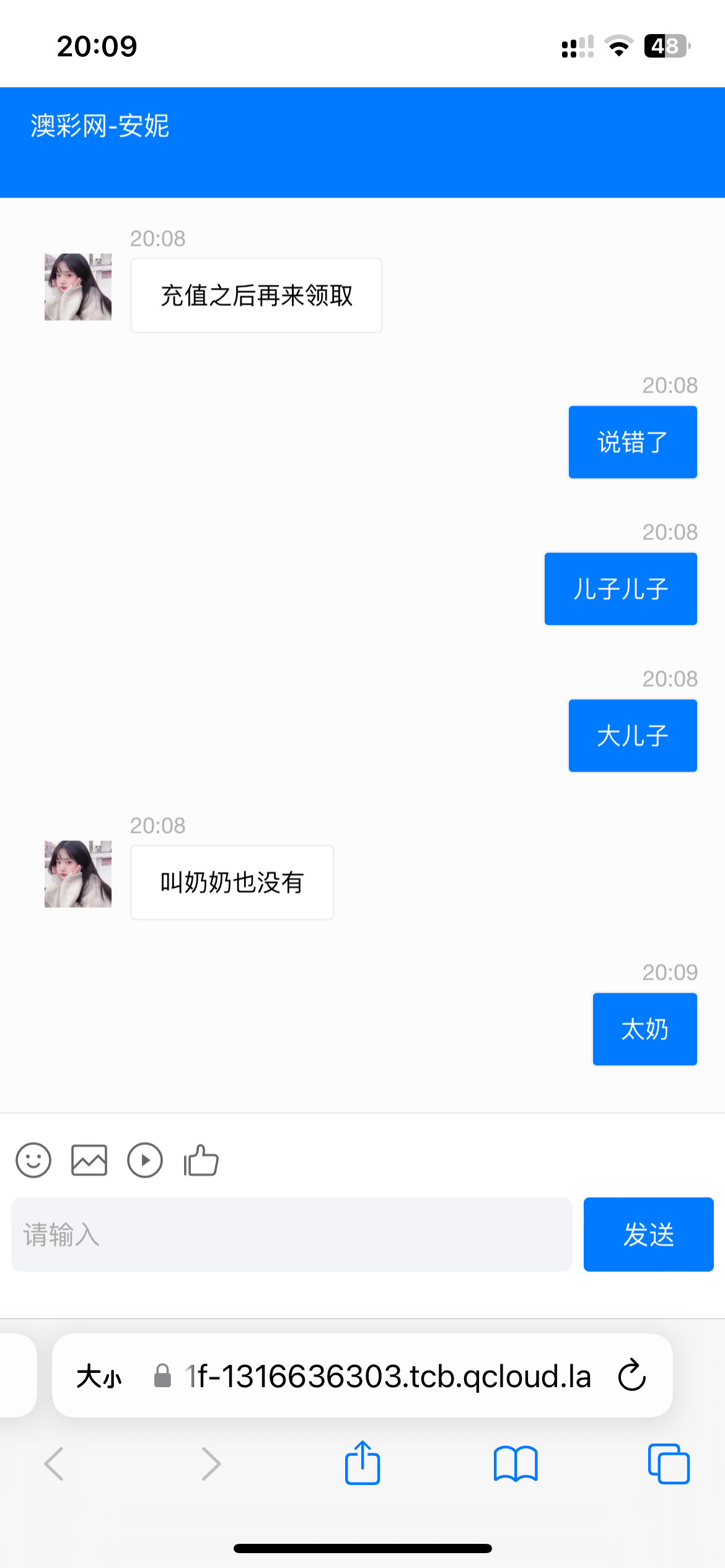The height and width of the screenshot is (1568, 725).
Task: Tap the browser address bar URL
Action: (x=387, y=1377)
